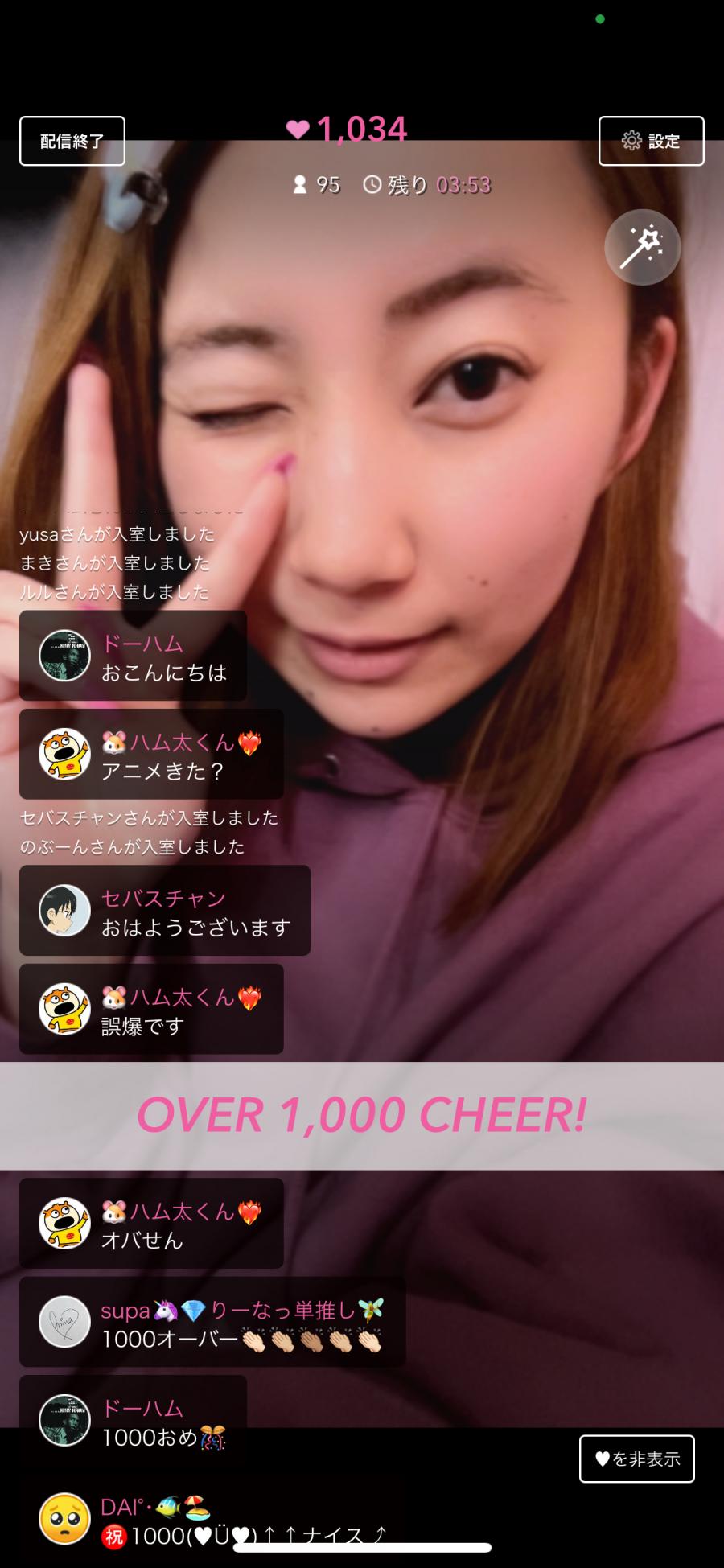Select ハム太くん's comment アニメきた？
Screen dimensions: 724x1568
[151, 754]
